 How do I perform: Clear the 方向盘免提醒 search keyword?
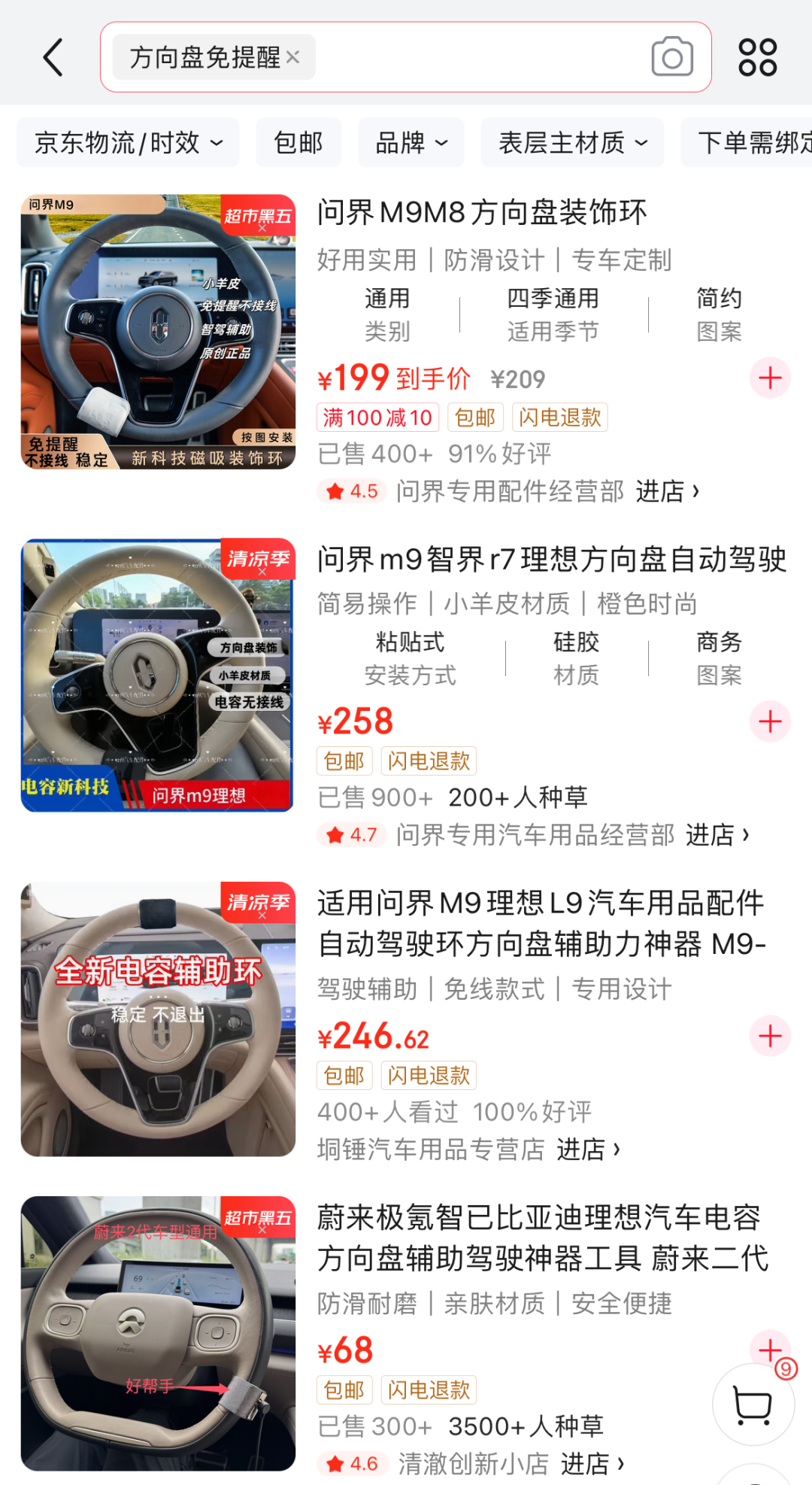point(293,57)
